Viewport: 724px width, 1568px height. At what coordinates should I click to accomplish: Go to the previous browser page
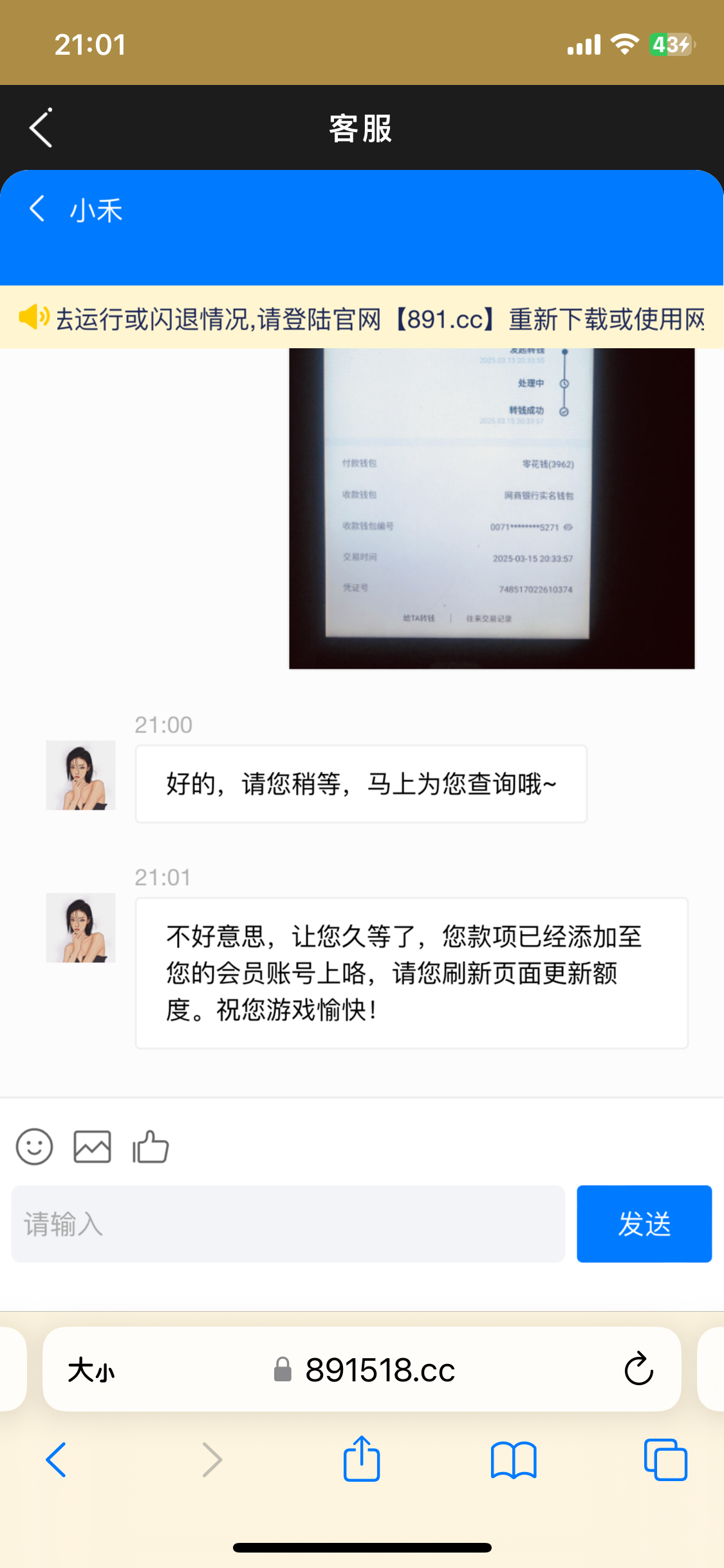pyautogui.click(x=56, y=1459)
